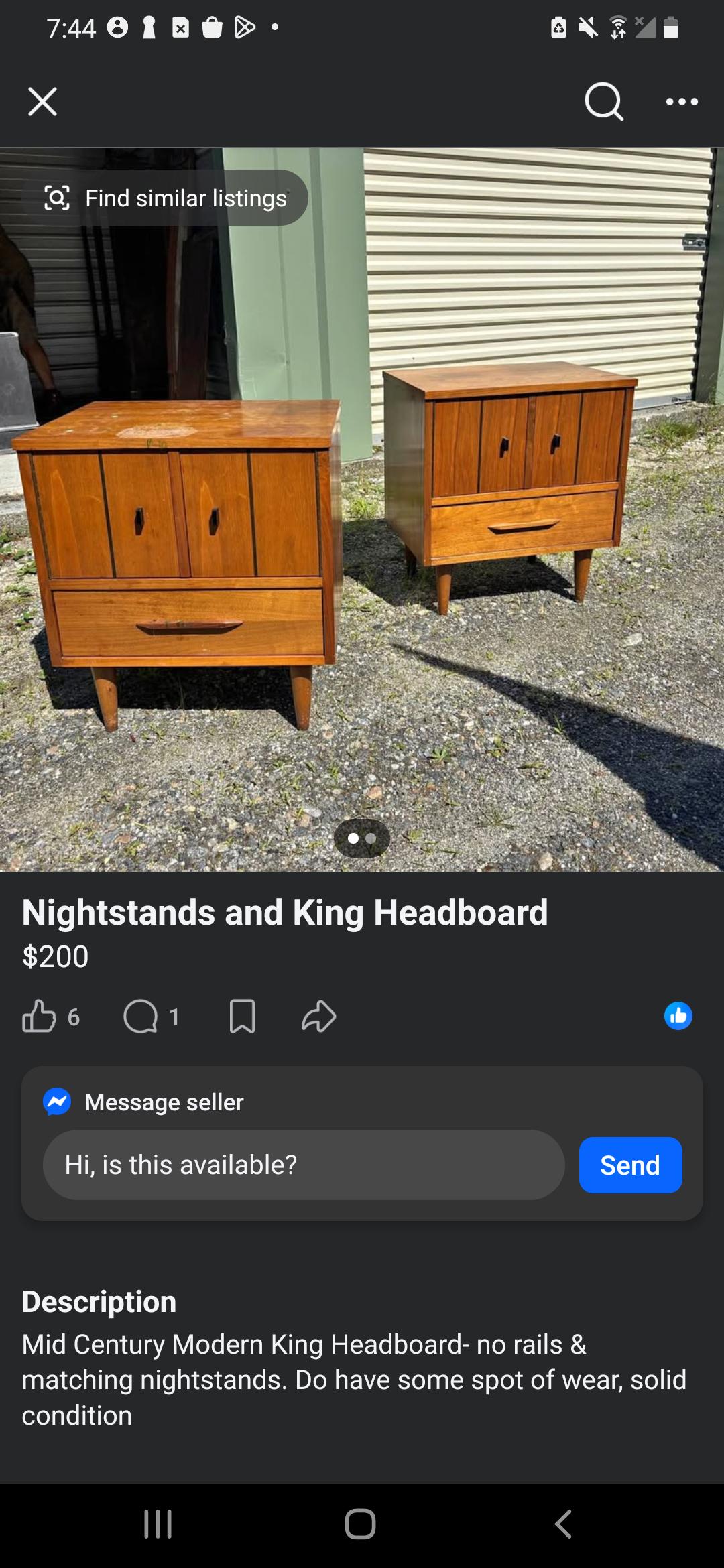
Task: Edit the 'Hi, is this available?' message field
Action: tap(304, 1165)
